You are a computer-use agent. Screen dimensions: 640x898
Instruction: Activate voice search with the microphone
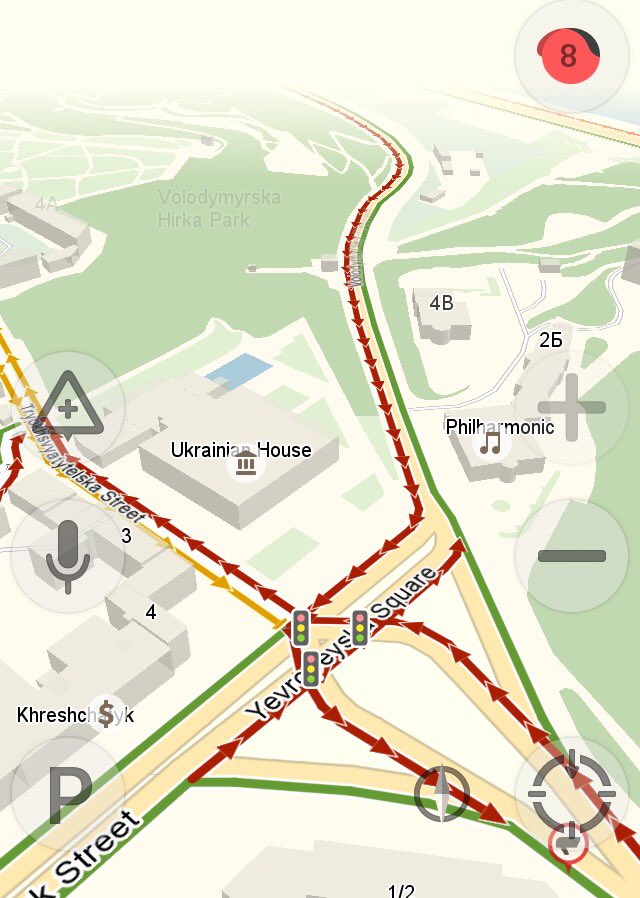(x=67, y=556)
